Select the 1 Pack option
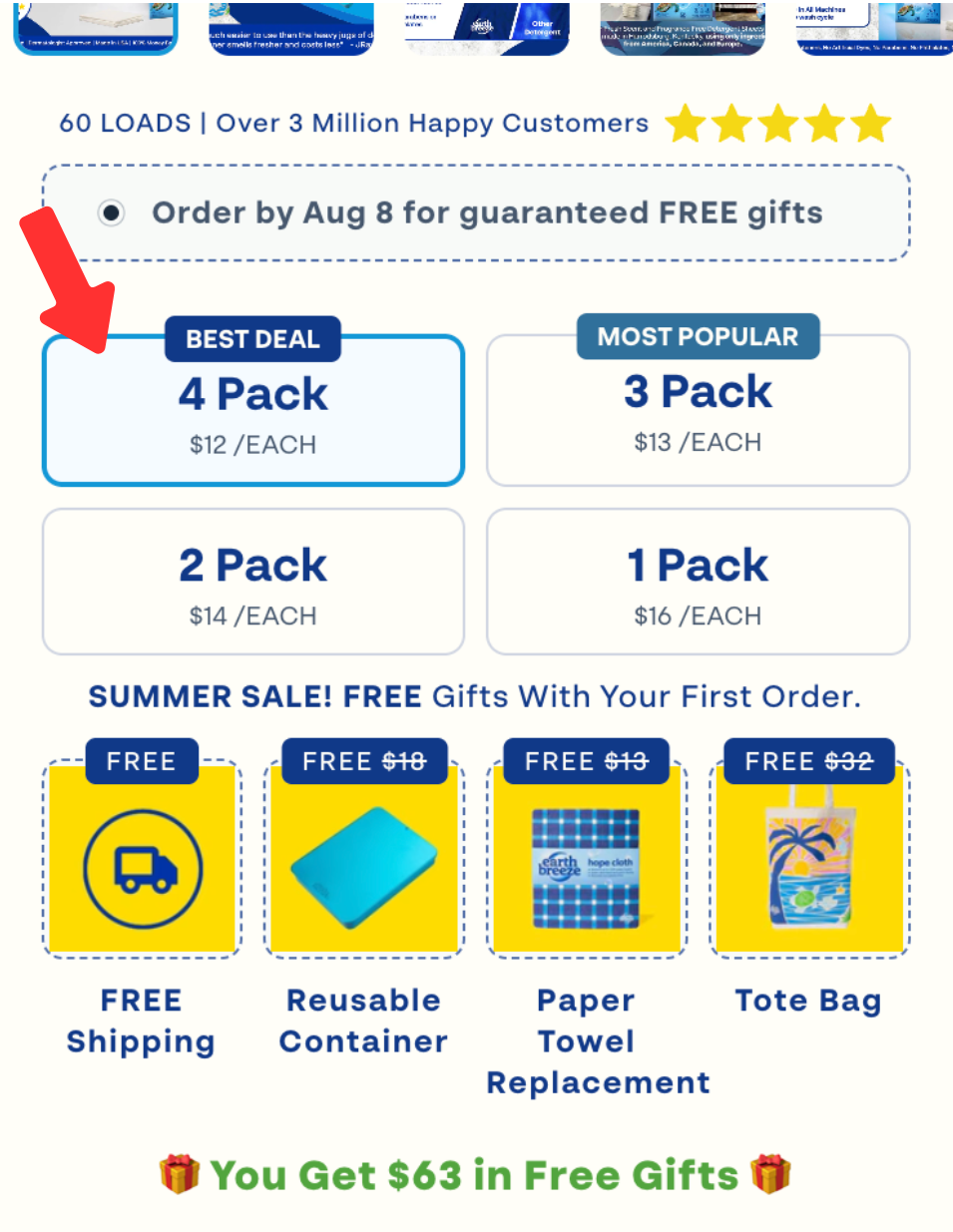 pos(698,583)
